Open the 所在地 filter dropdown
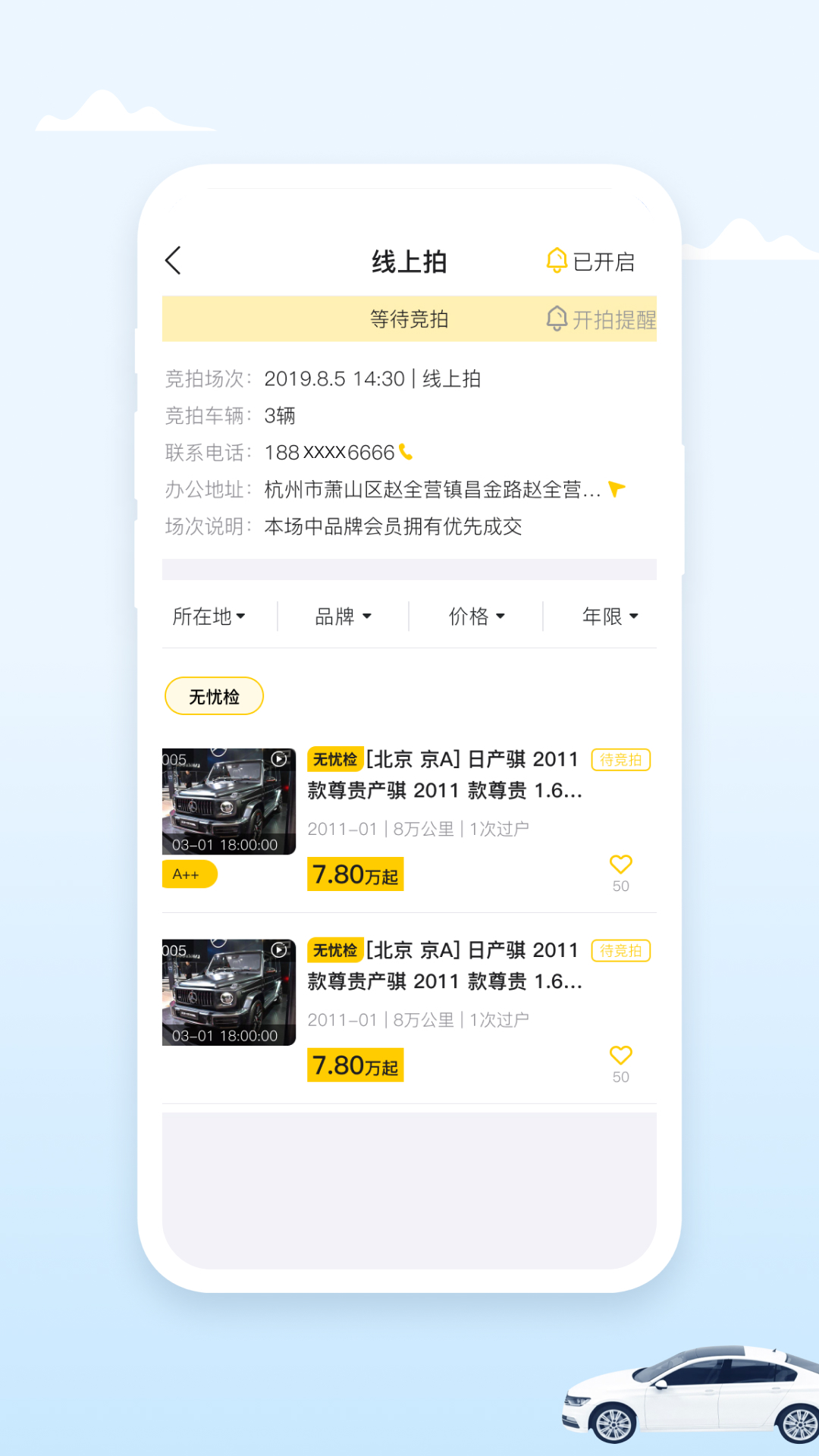Image resolution: width=819 pixels, height=1456 pixels. tap(210, 616)
